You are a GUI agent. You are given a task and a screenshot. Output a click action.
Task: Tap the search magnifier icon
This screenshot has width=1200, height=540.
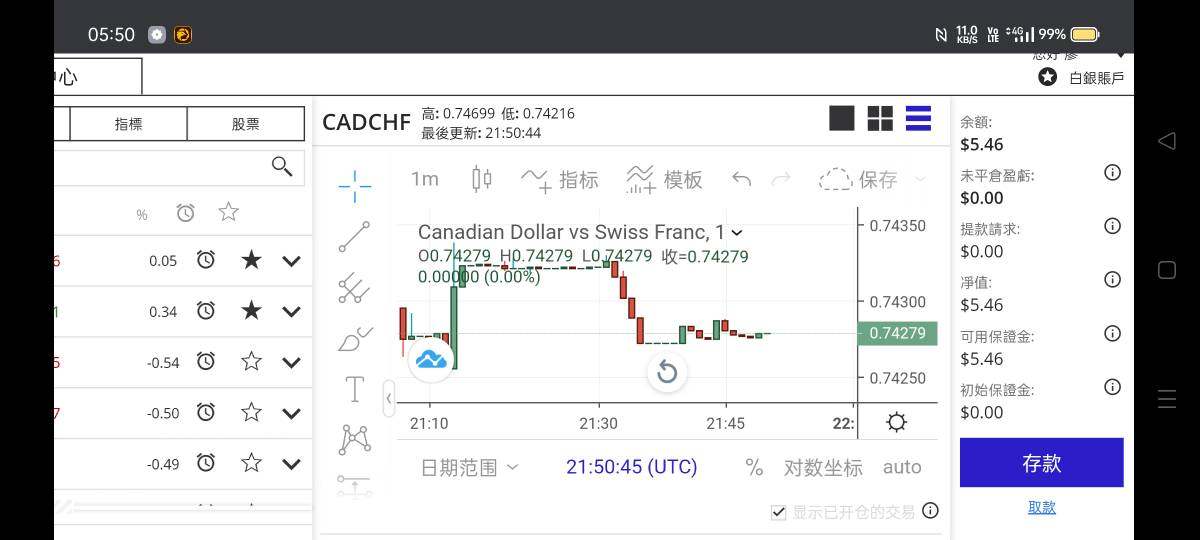point(282,166)
